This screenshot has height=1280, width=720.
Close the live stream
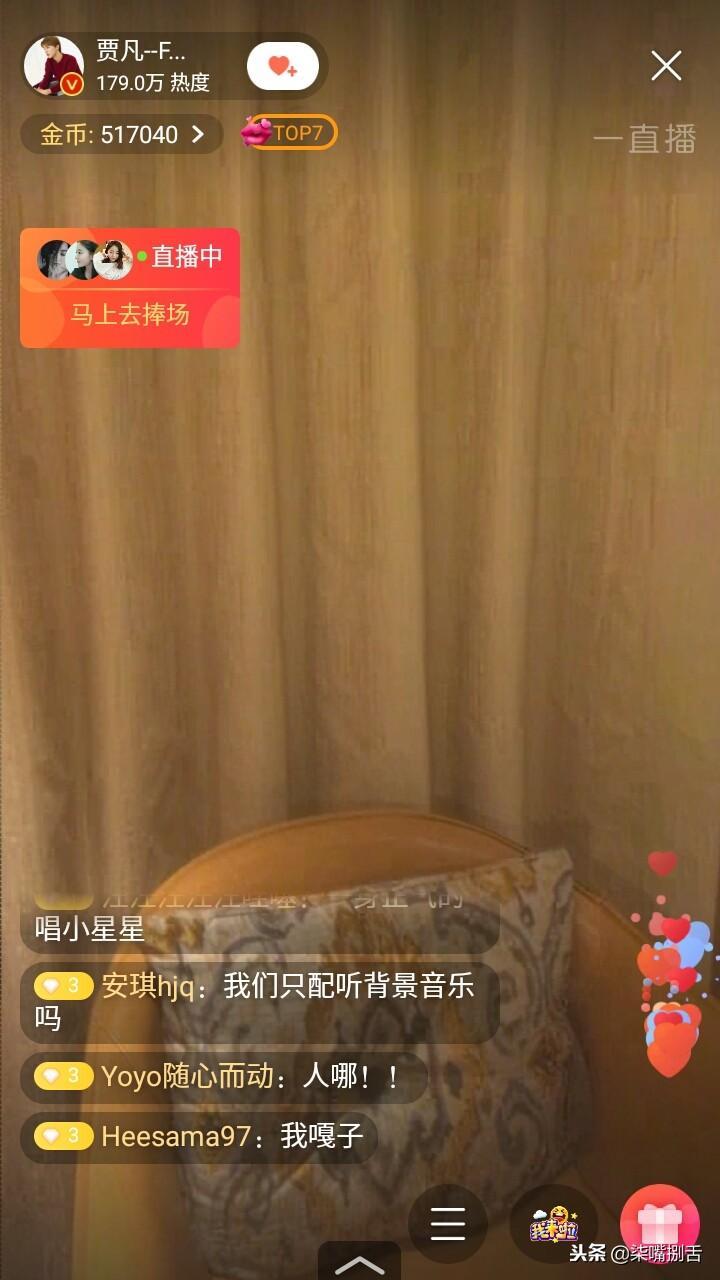point(666,66)
